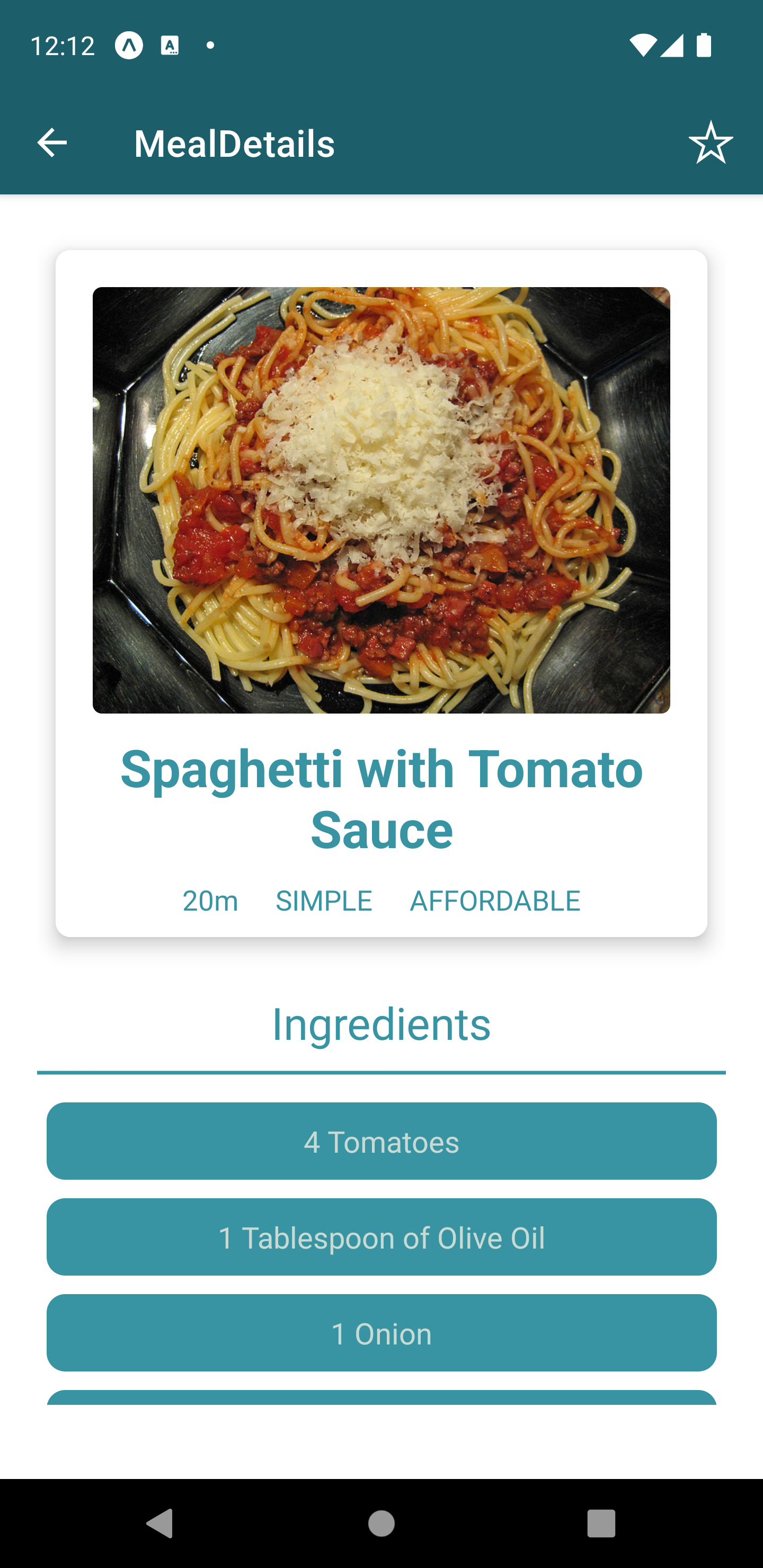
Task: Tap the Ingredients section header
Action: click(381, 1024)
